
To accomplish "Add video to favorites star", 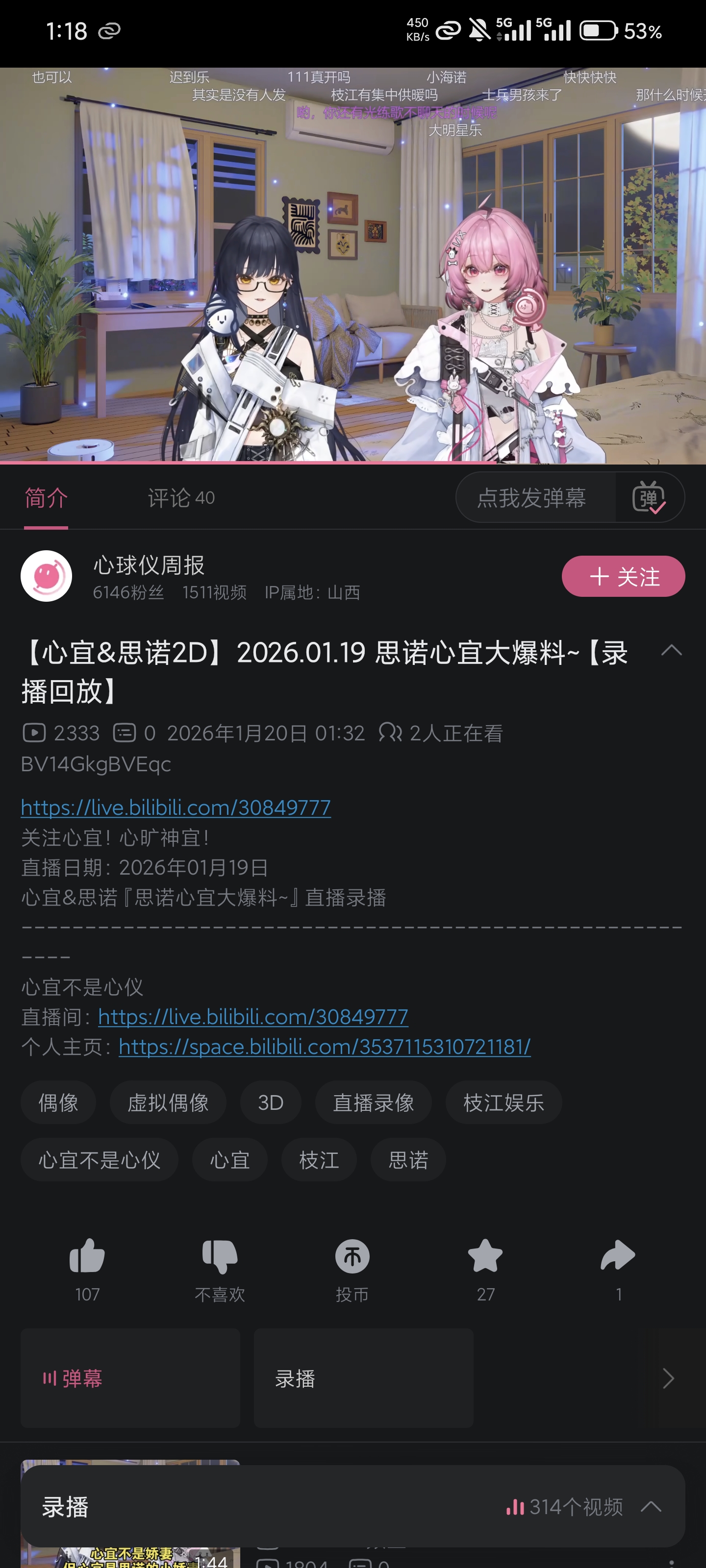I will click(x=485, y=1256).
